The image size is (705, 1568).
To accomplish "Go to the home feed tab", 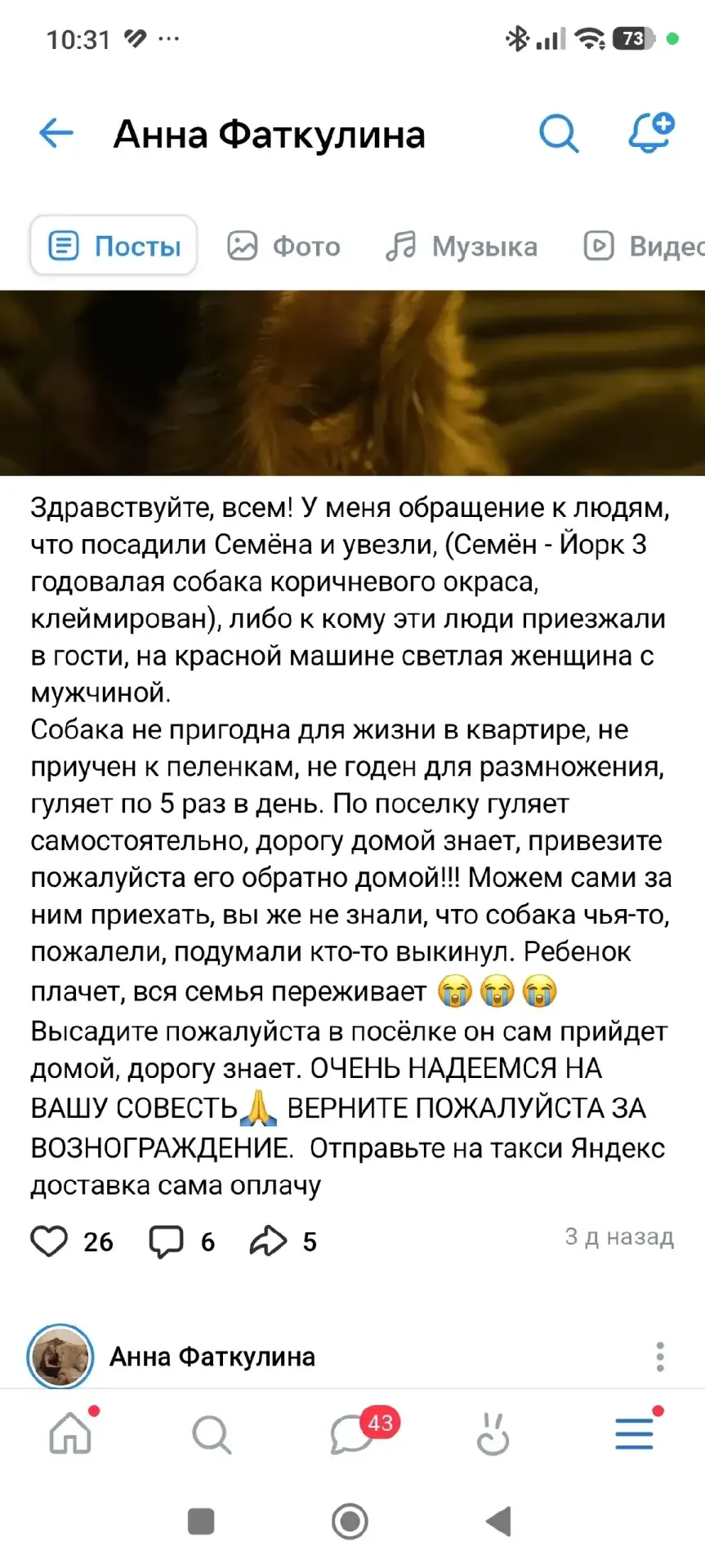I will (x=70, y=1433).
